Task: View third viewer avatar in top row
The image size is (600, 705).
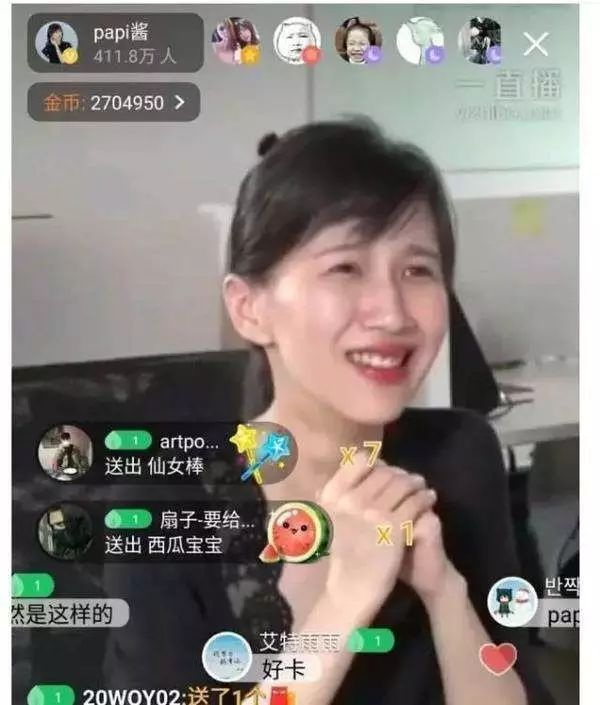Action: click(358, 41)
